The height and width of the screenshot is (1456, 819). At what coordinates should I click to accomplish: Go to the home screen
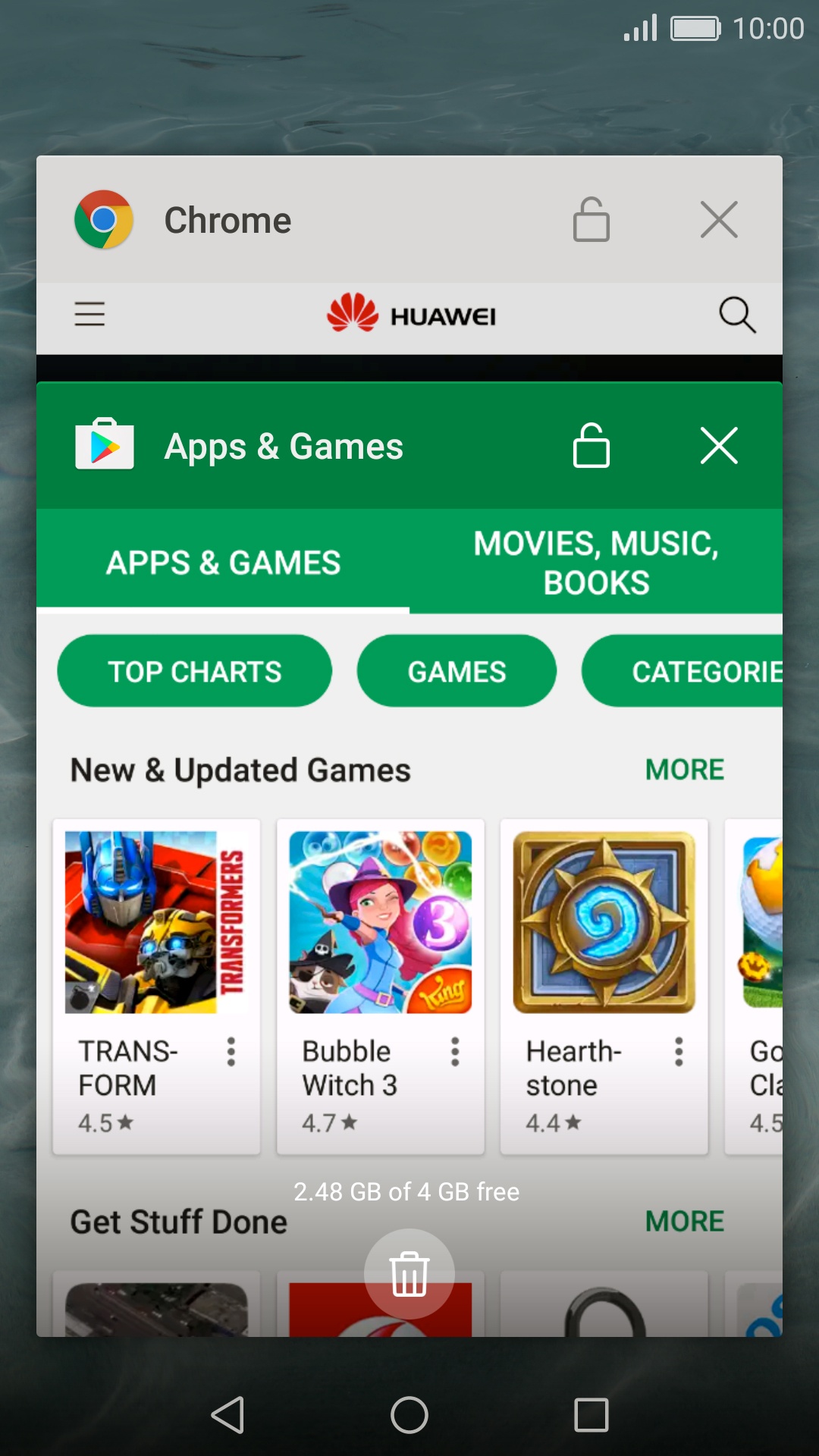click(409, 1415)
